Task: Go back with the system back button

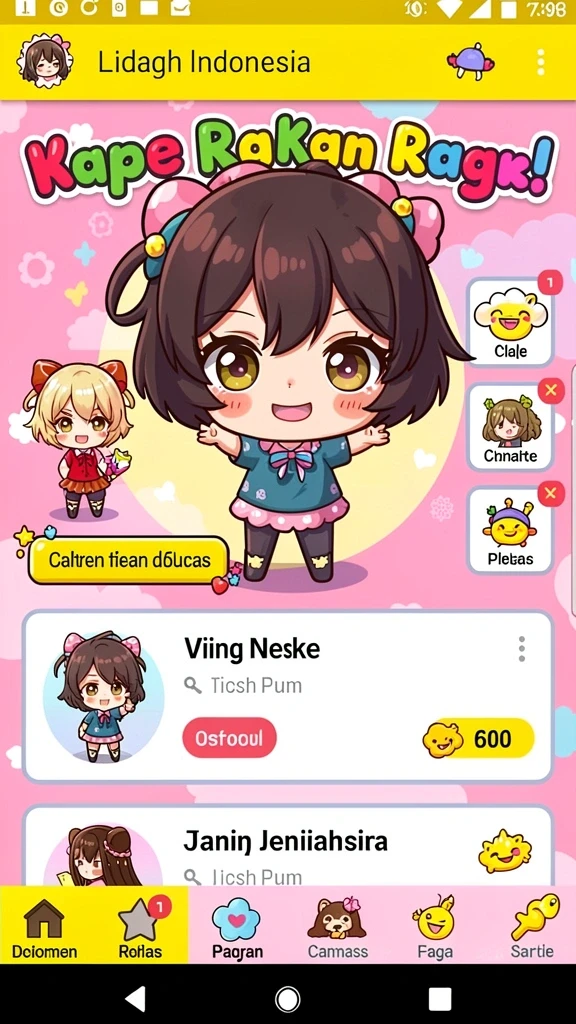Action: coord(135,998)
